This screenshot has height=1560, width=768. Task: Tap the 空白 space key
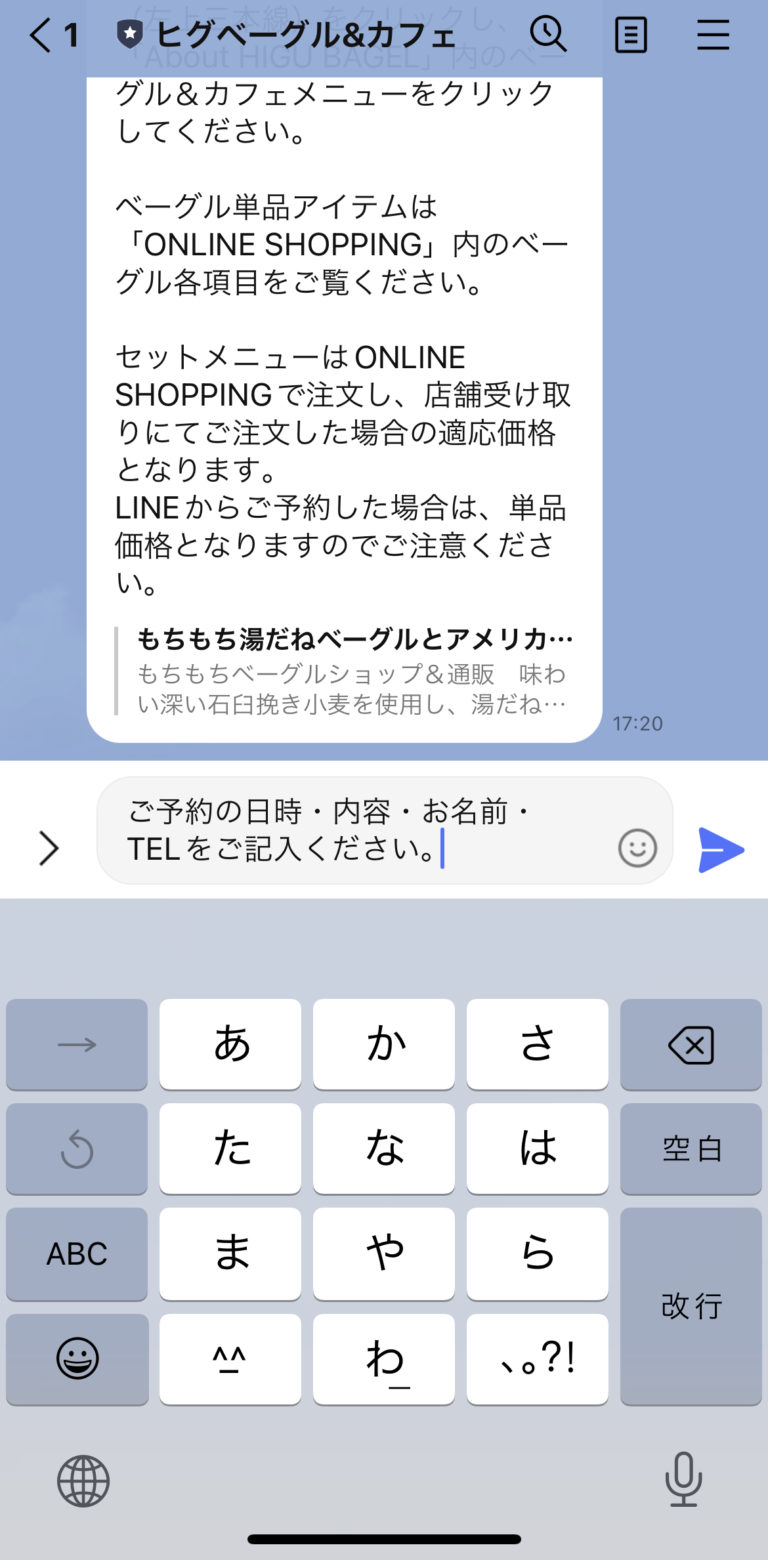[x=691, y=1149]
